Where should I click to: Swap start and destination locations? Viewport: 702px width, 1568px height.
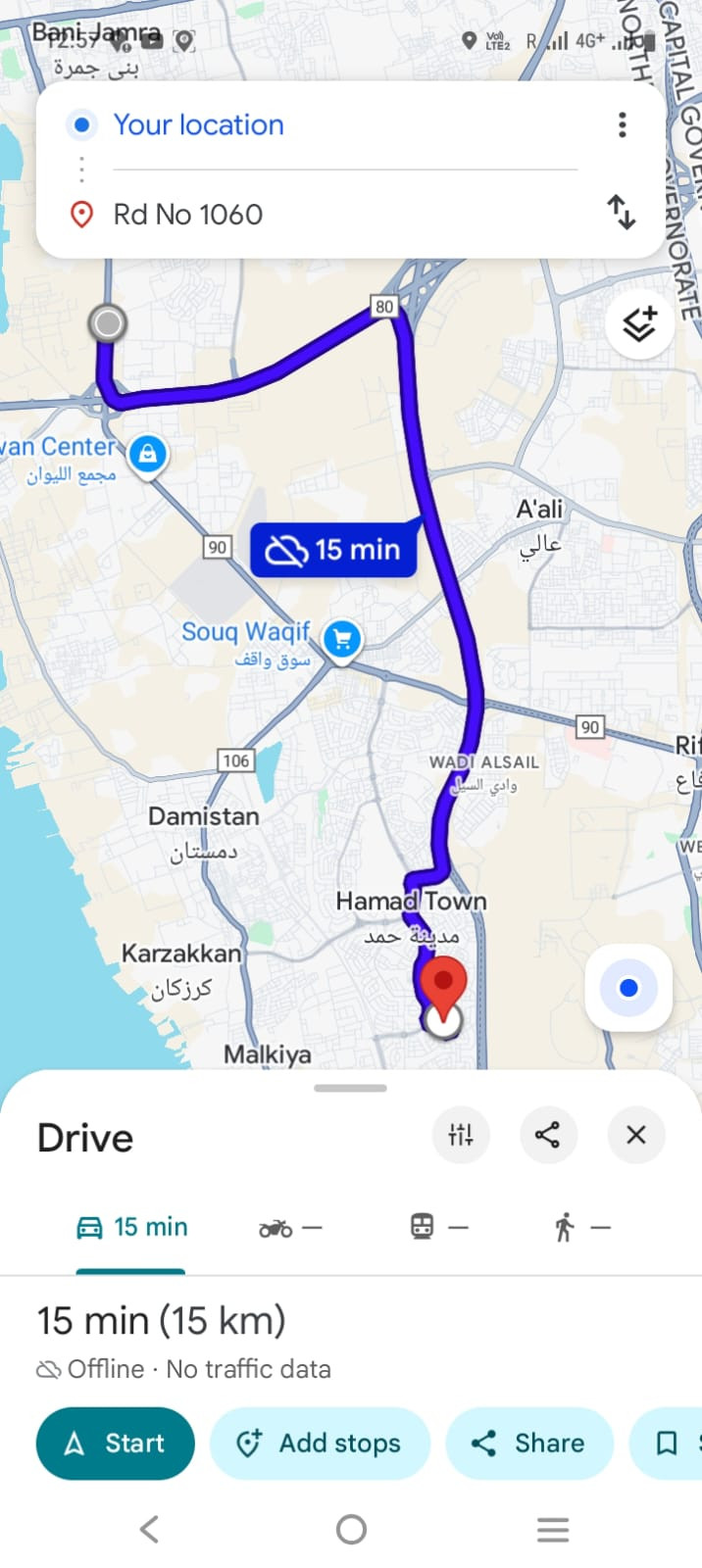622,212
